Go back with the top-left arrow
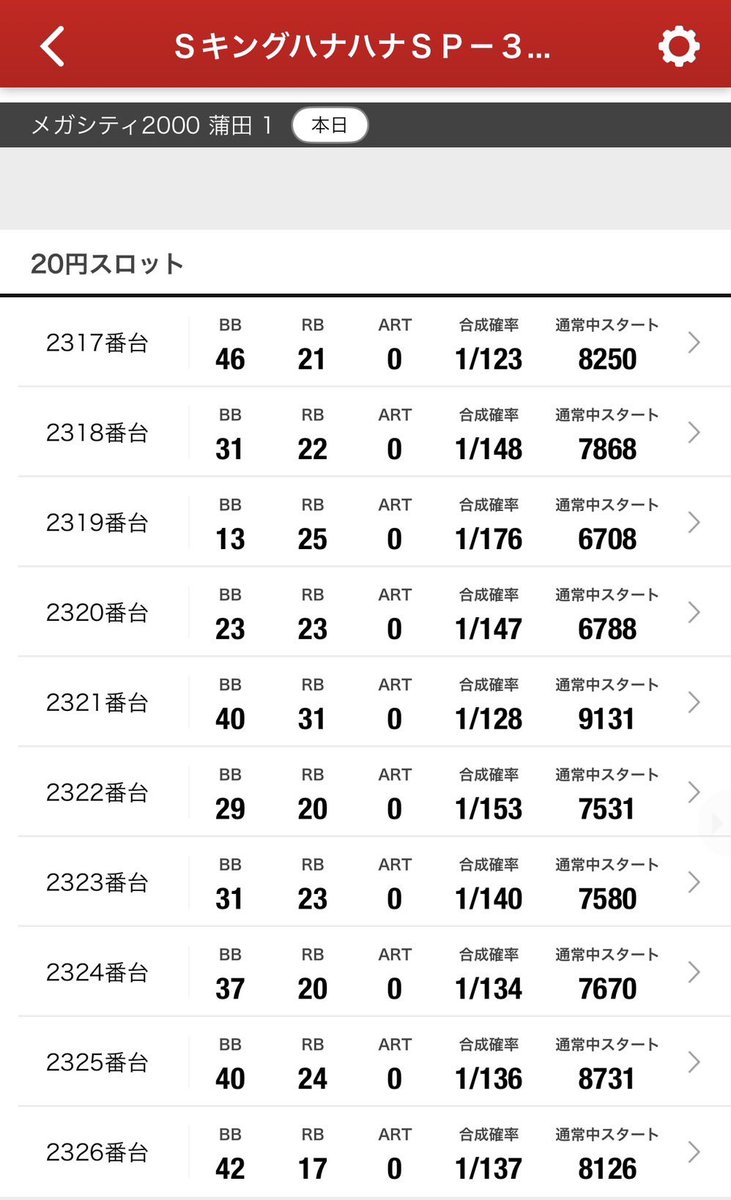The image size is (731, 1200). [x=53, y=46]
